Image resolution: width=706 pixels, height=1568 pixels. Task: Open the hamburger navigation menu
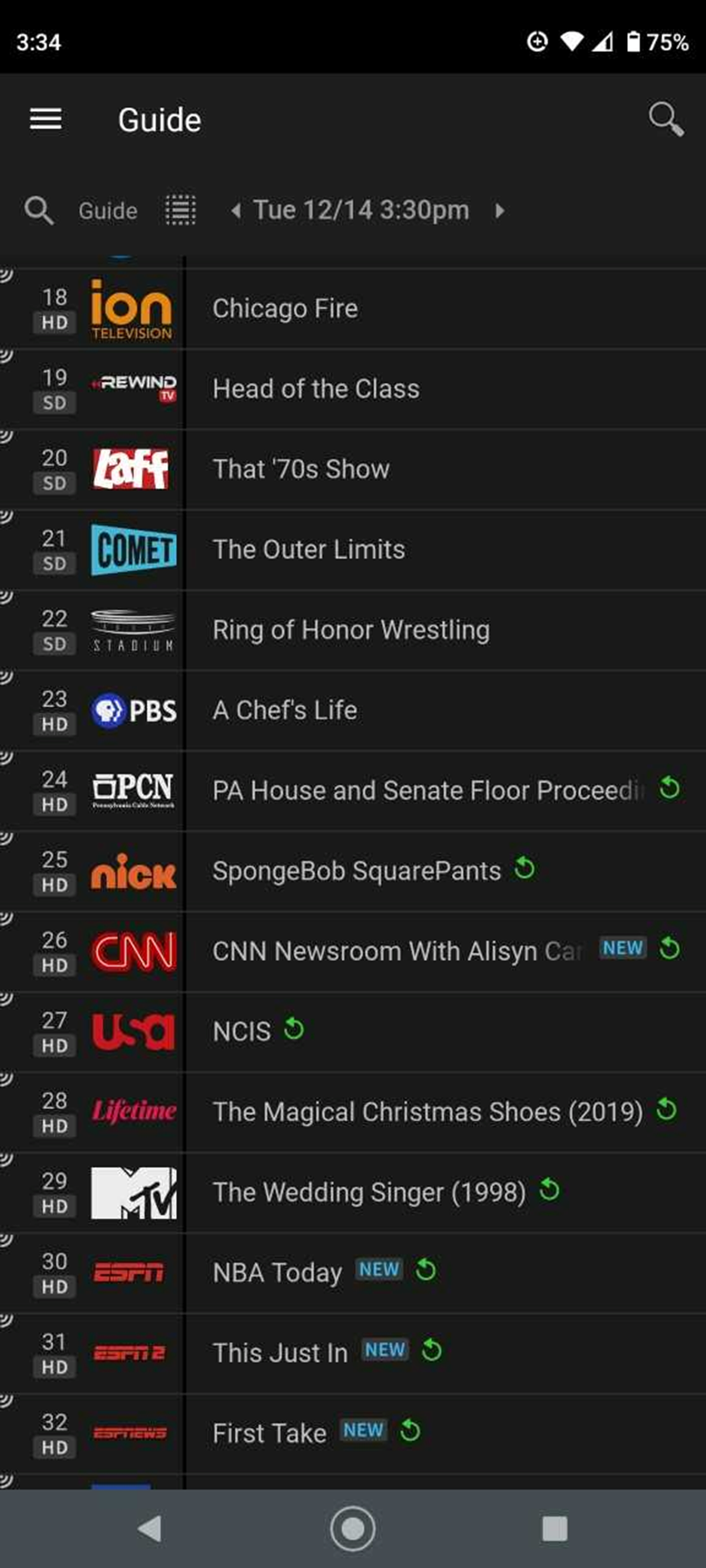point(46,119)
